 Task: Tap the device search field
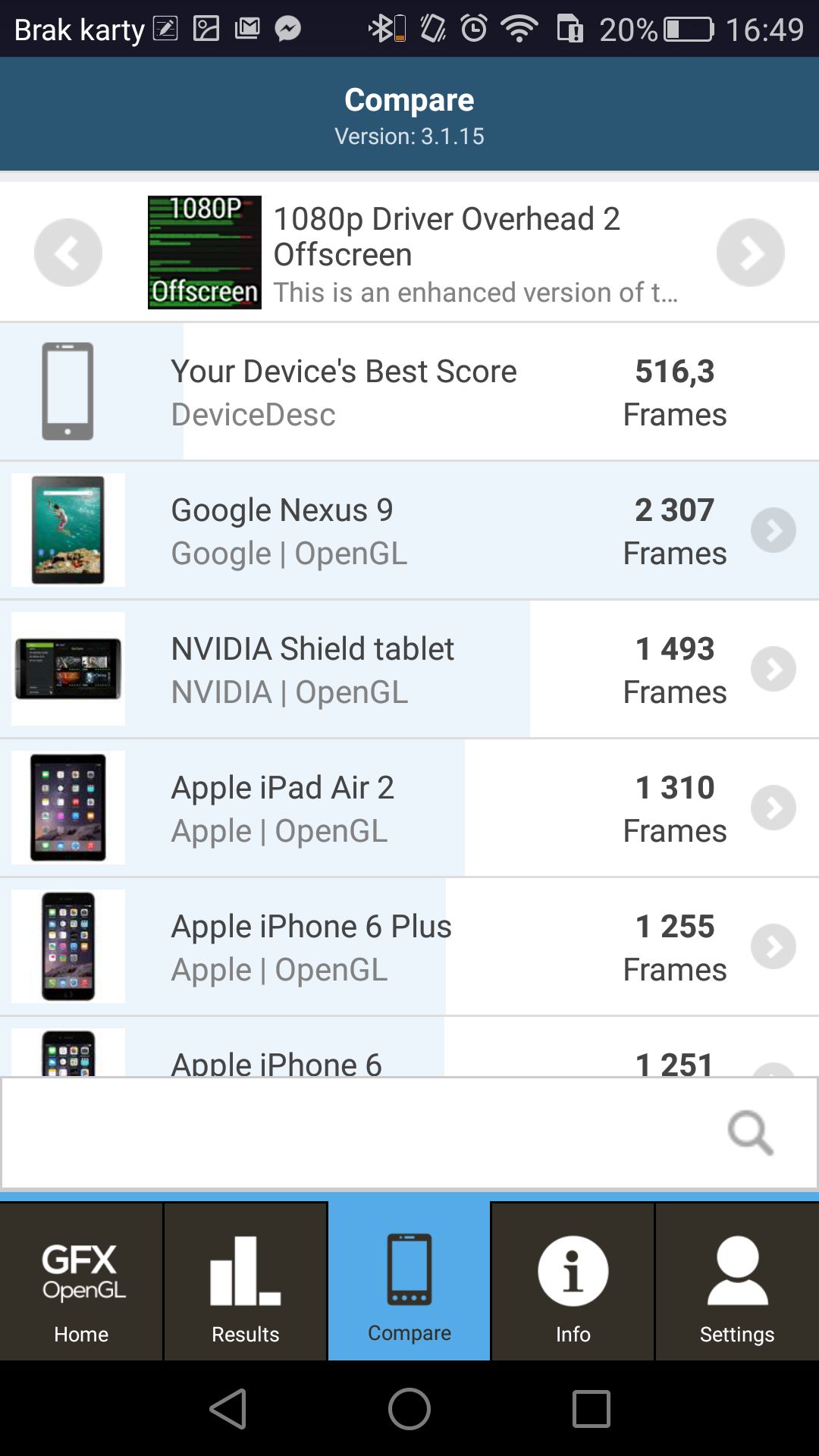click(x=356, y=1133)
